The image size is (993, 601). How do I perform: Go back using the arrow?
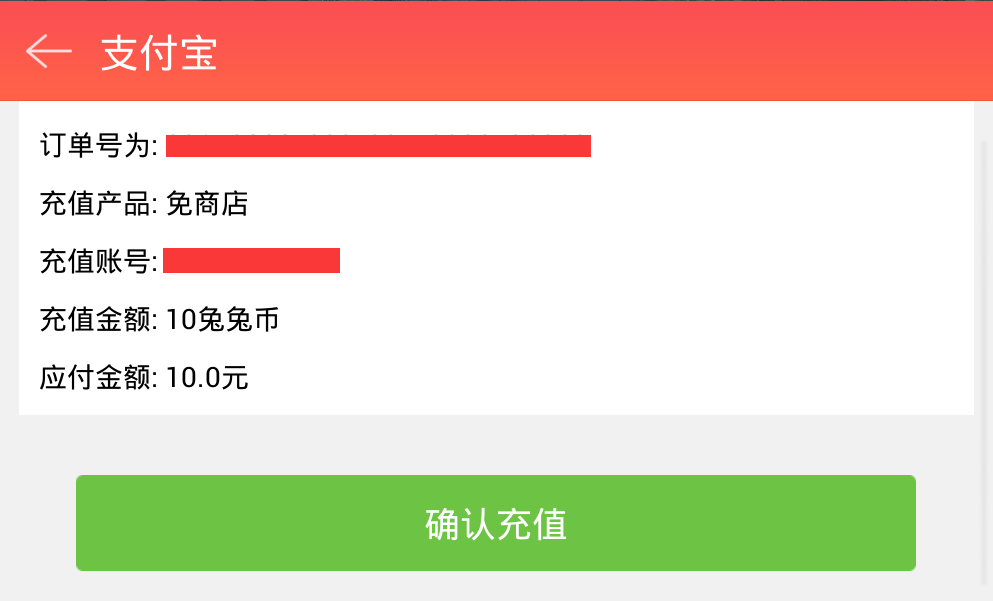48,52
